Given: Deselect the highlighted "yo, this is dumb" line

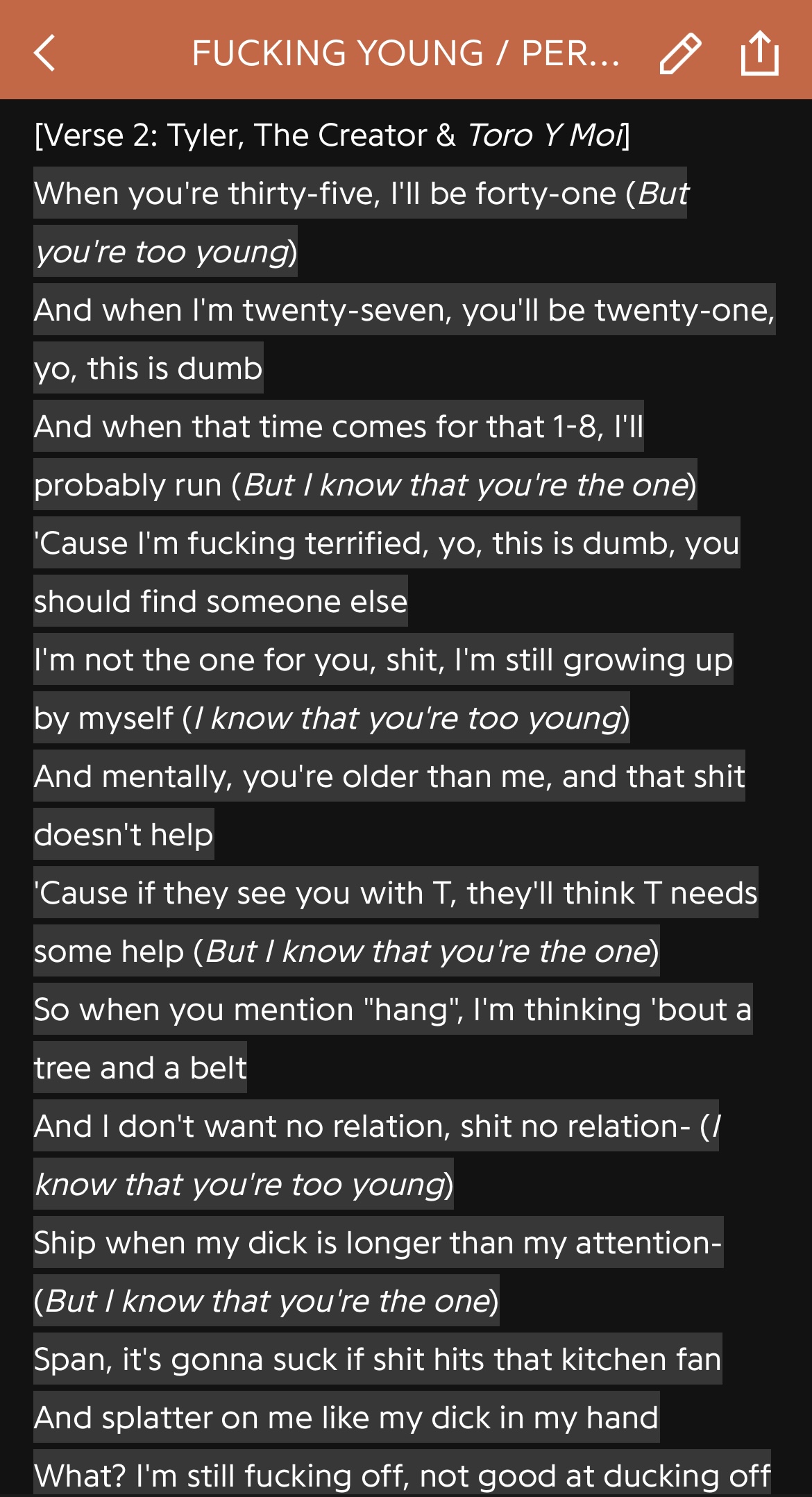Looking at the screenshot, I should point(147,369).
